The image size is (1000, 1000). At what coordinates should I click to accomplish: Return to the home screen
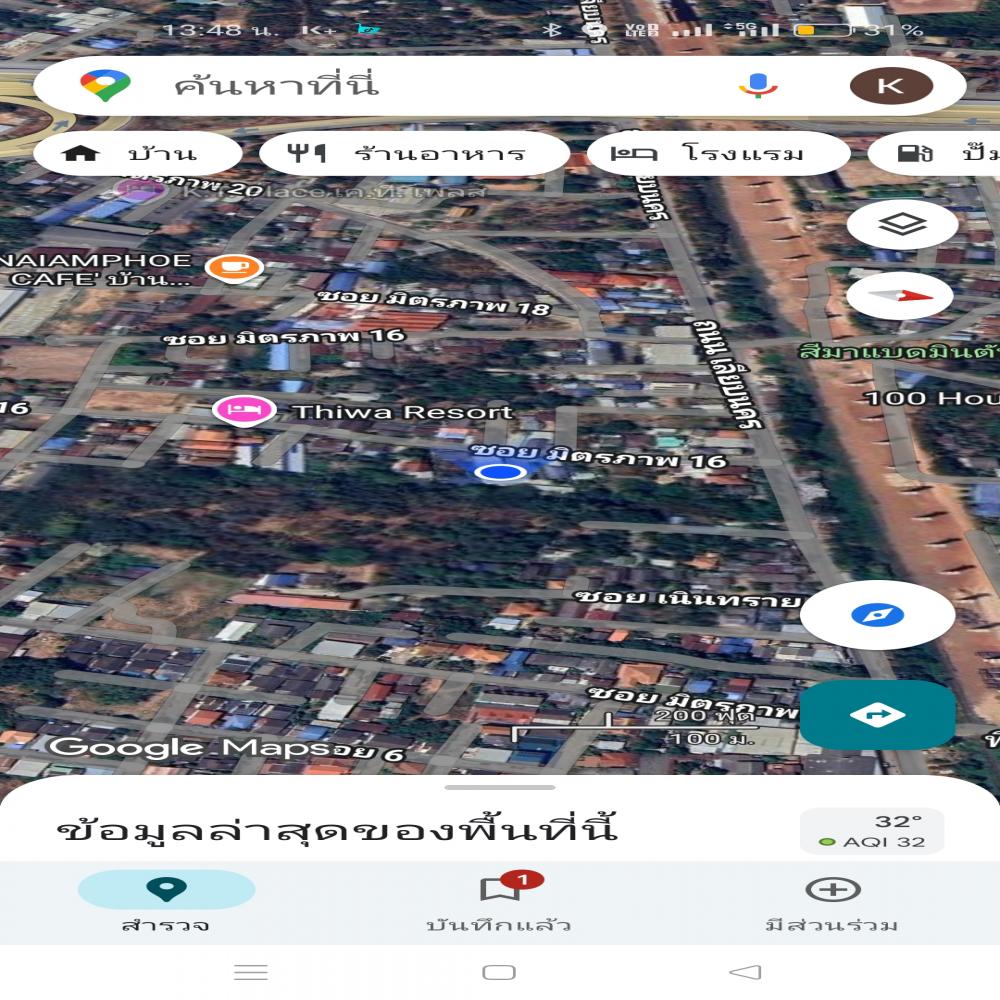(x=499, y=972)
